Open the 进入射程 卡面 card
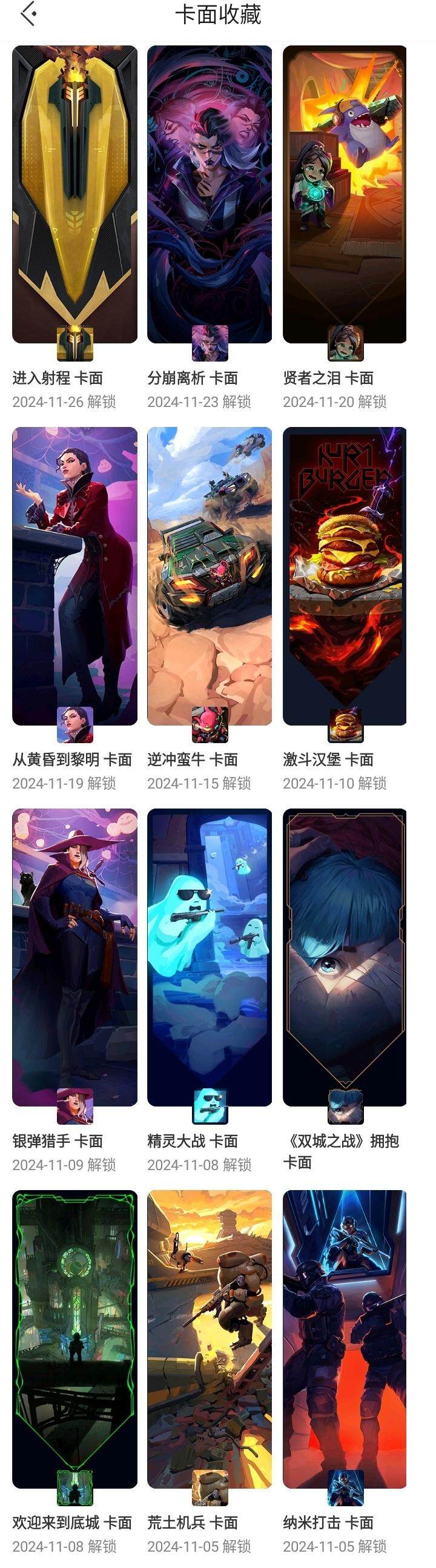 74,195
